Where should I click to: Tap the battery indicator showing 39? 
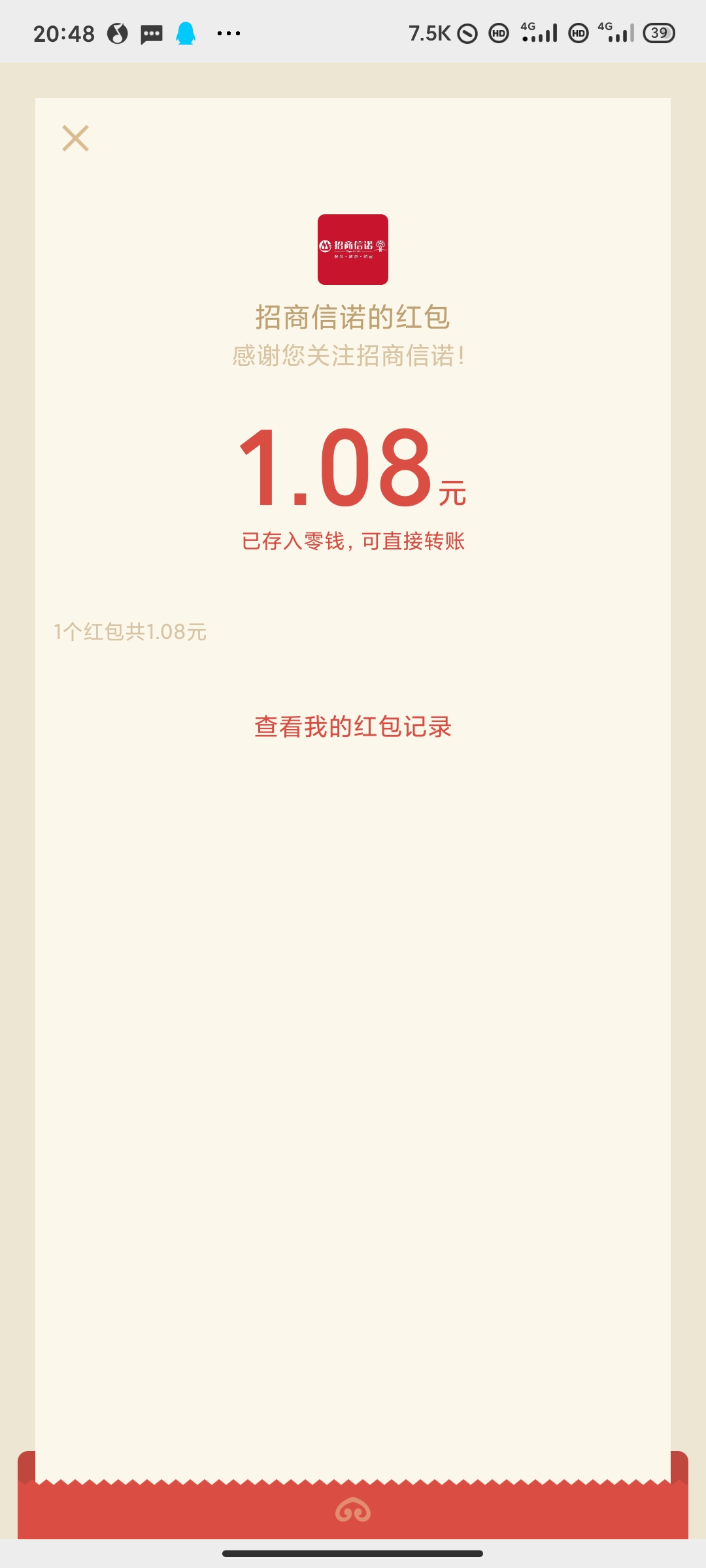pos(660,34)
